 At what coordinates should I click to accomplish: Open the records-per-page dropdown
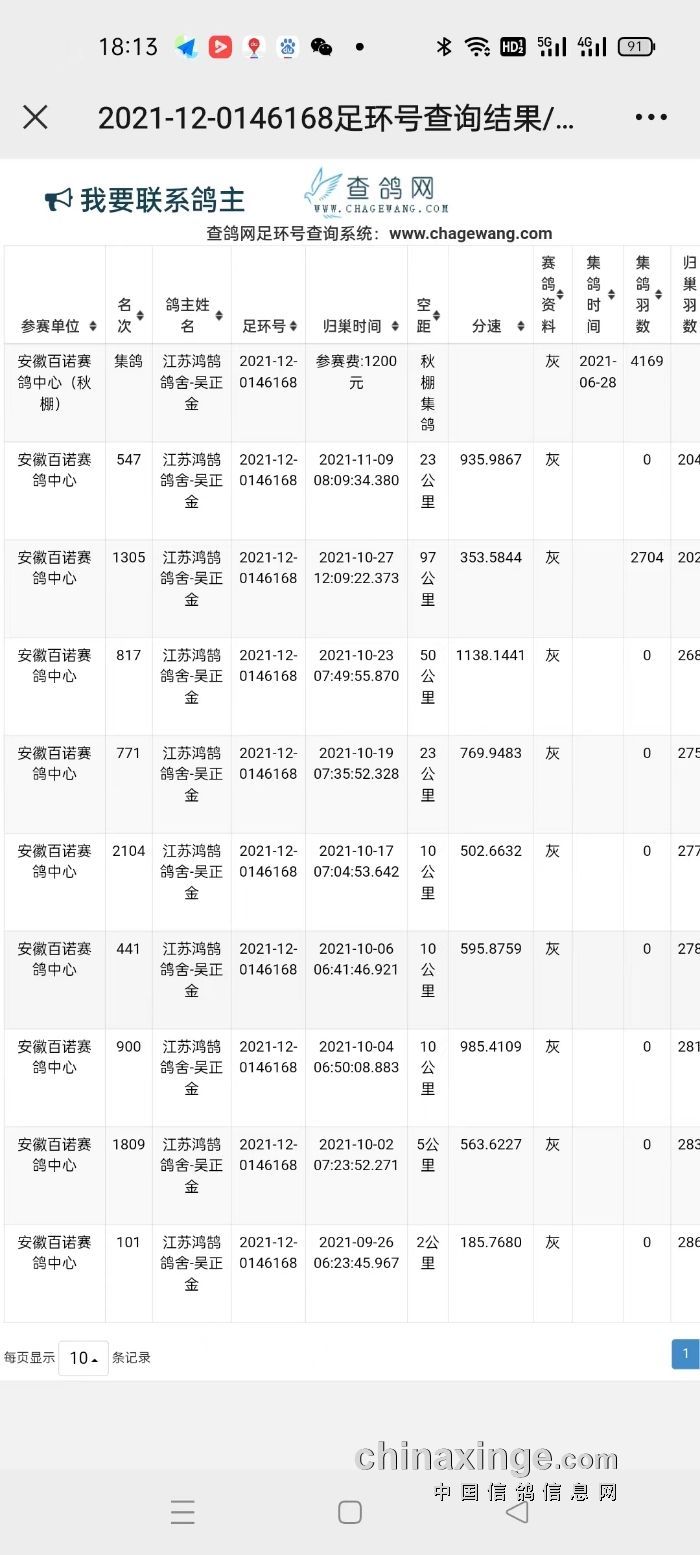83,1358
